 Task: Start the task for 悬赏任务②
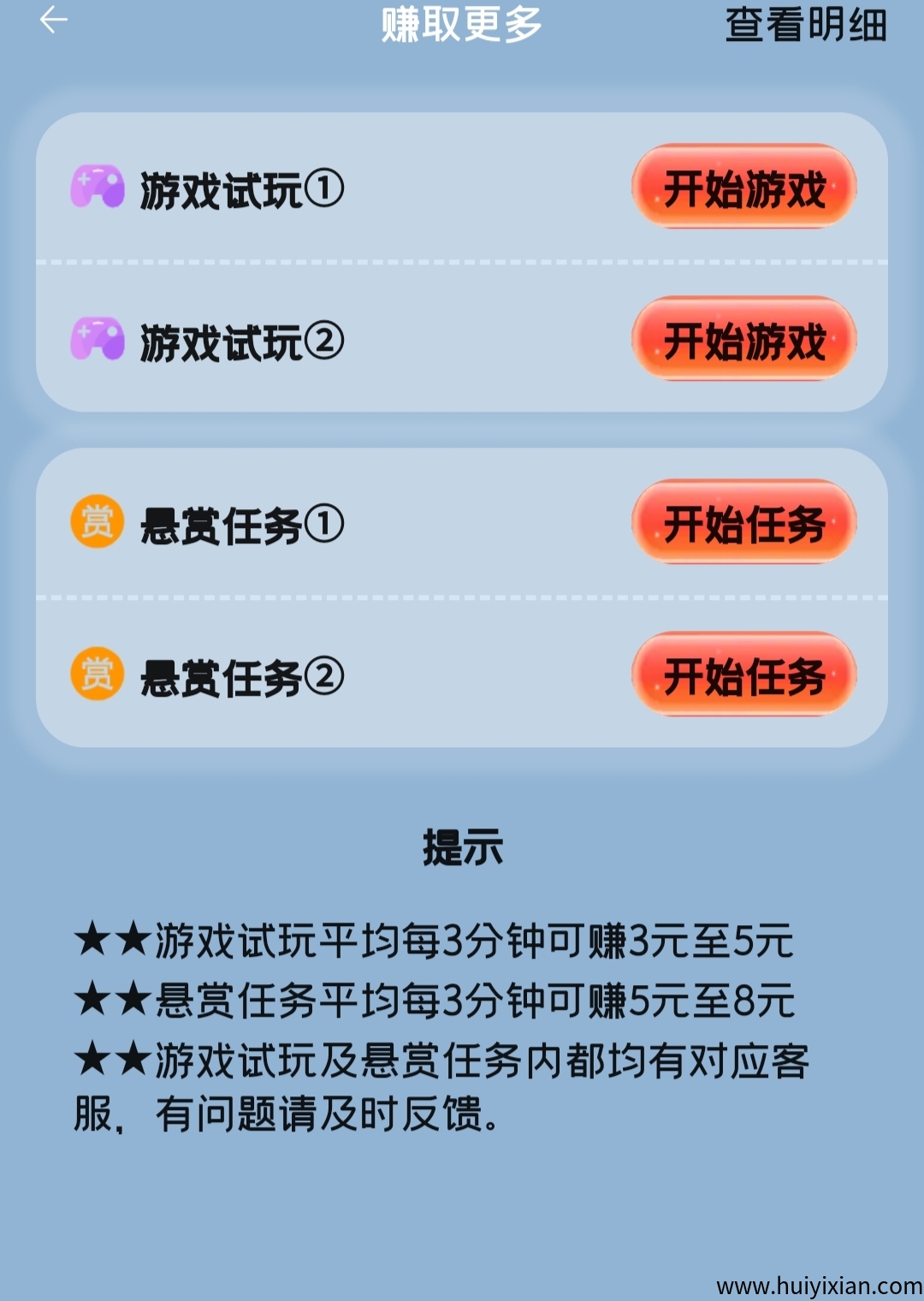point(743,674)
